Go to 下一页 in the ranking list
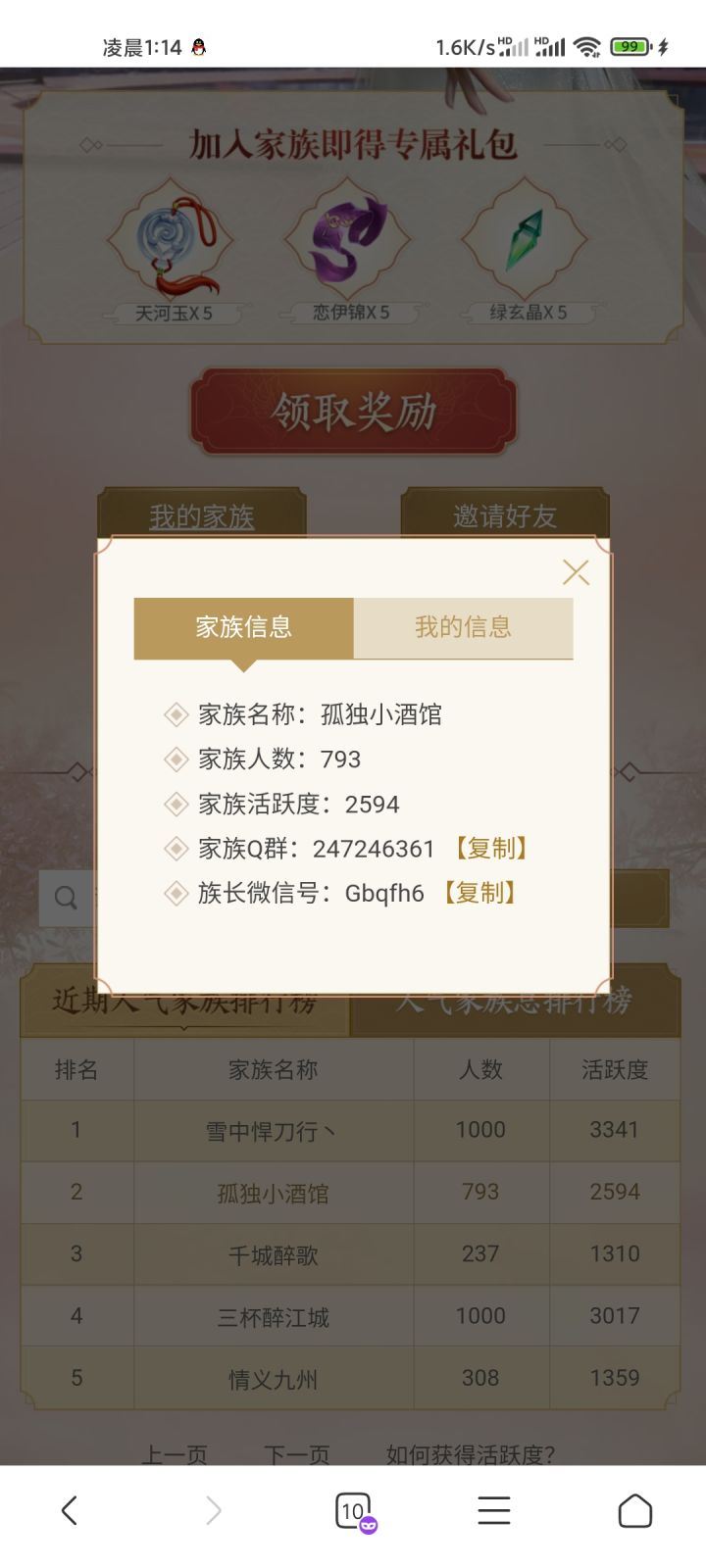The width and height of the screenshot is (706, 1568). [296, 1454]
